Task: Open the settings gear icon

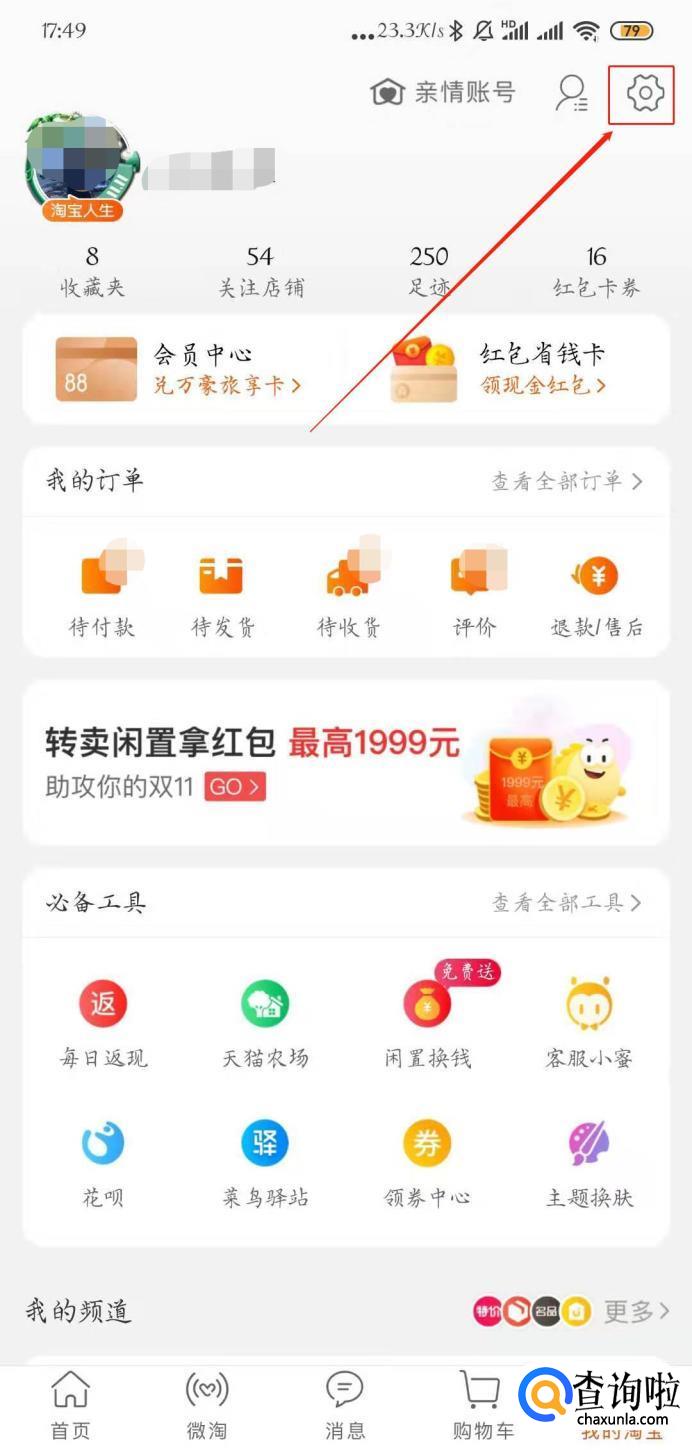Action: pos(645,94)
